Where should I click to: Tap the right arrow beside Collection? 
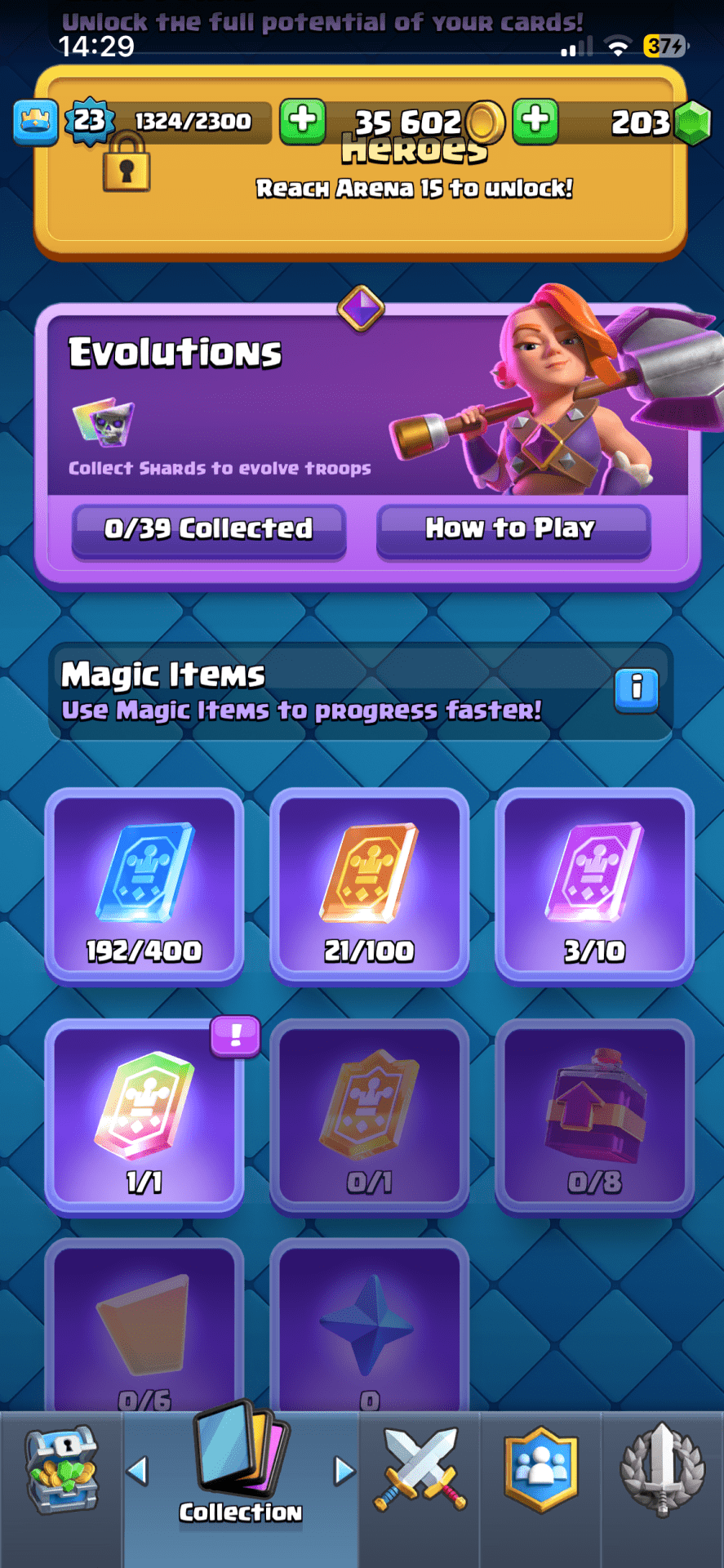coord(344,1472)
